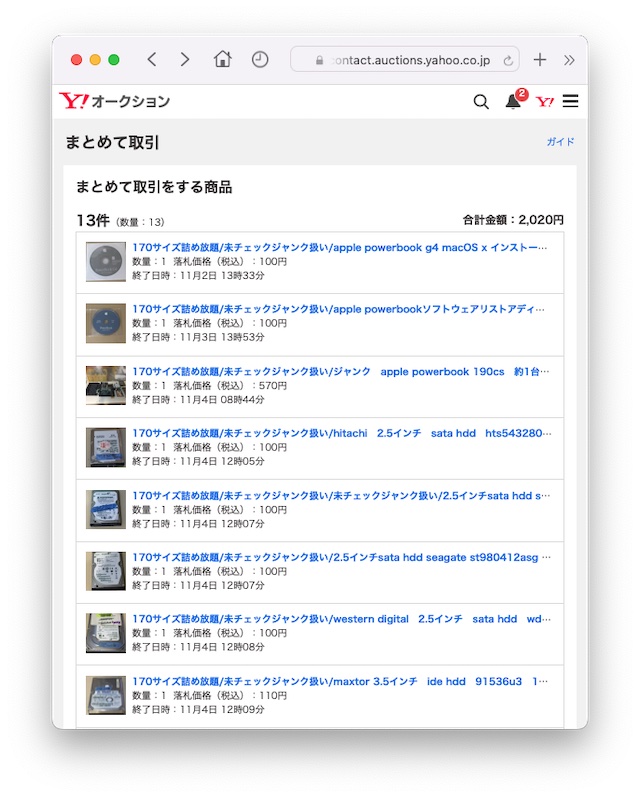The image size is (640, 798).
Task: Open the seagate st980412asg hdd listing
Action: [340, 557]
